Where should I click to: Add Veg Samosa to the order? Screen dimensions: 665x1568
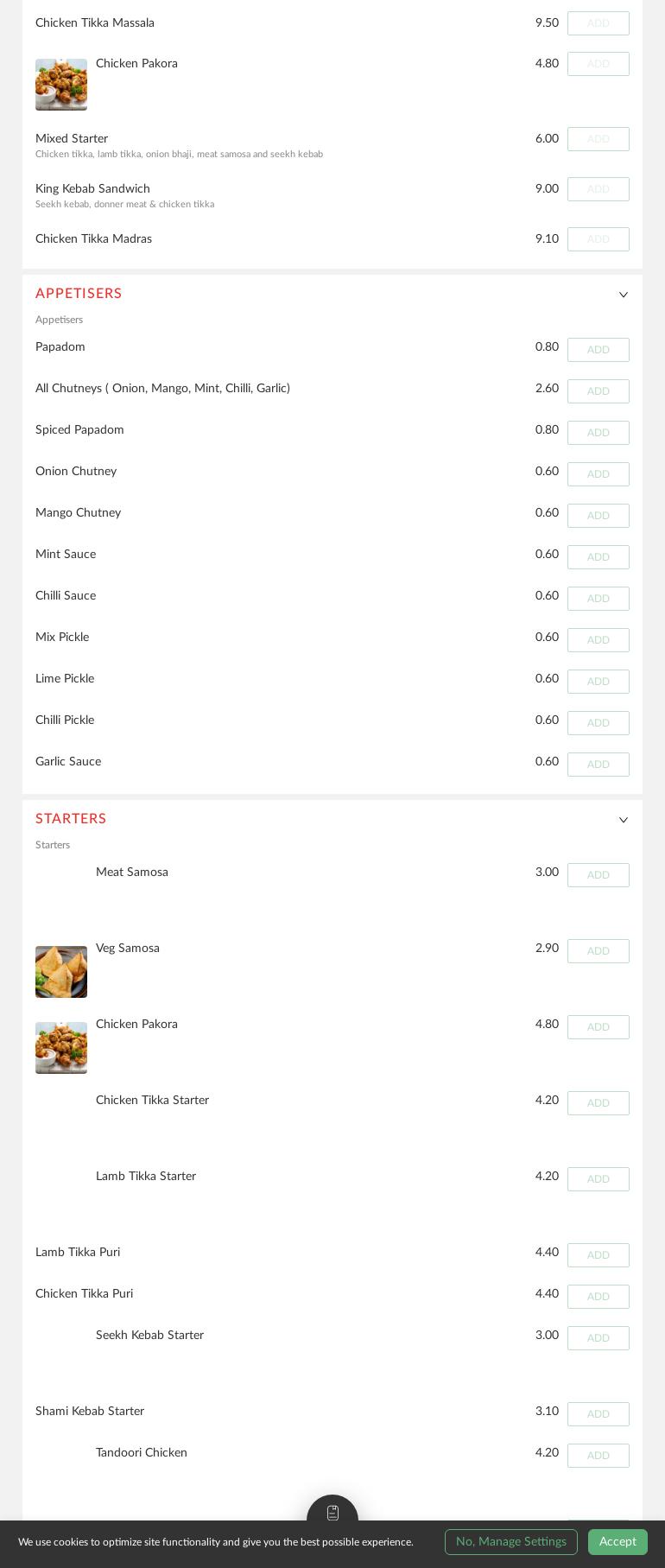(598, 951)
